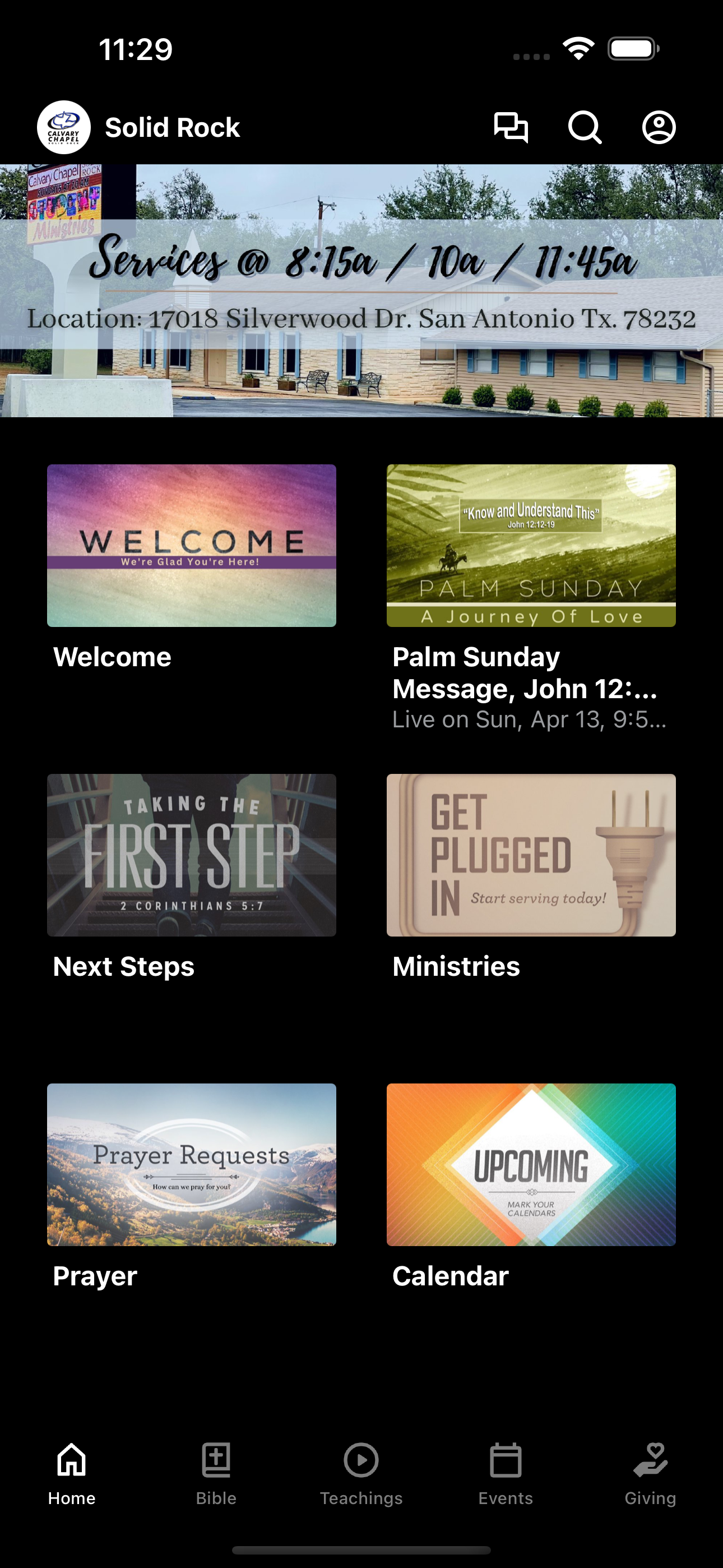
Task: Open the Palm Sunday Message thumbnail
Action: point(531,545)
